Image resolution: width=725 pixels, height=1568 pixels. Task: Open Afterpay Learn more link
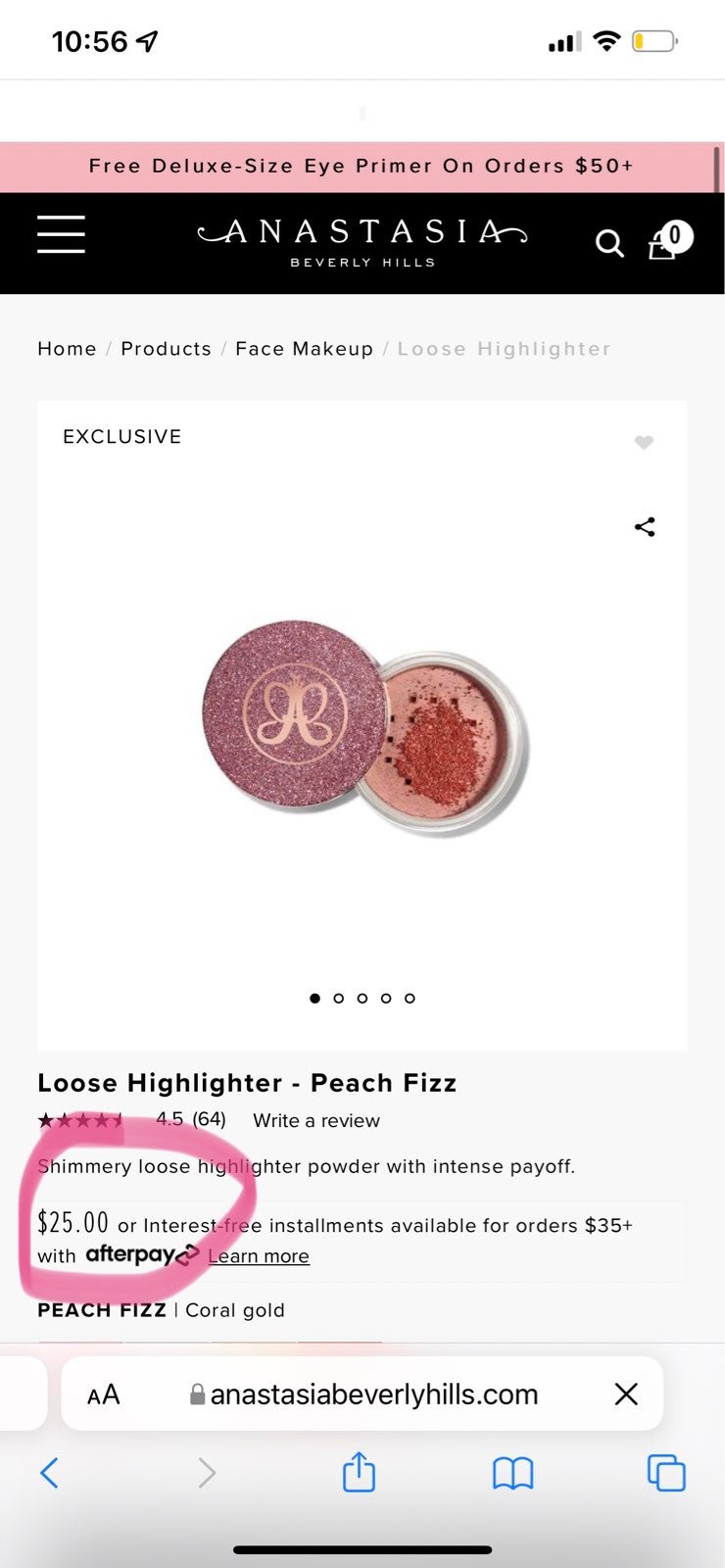click(259, 1256)
